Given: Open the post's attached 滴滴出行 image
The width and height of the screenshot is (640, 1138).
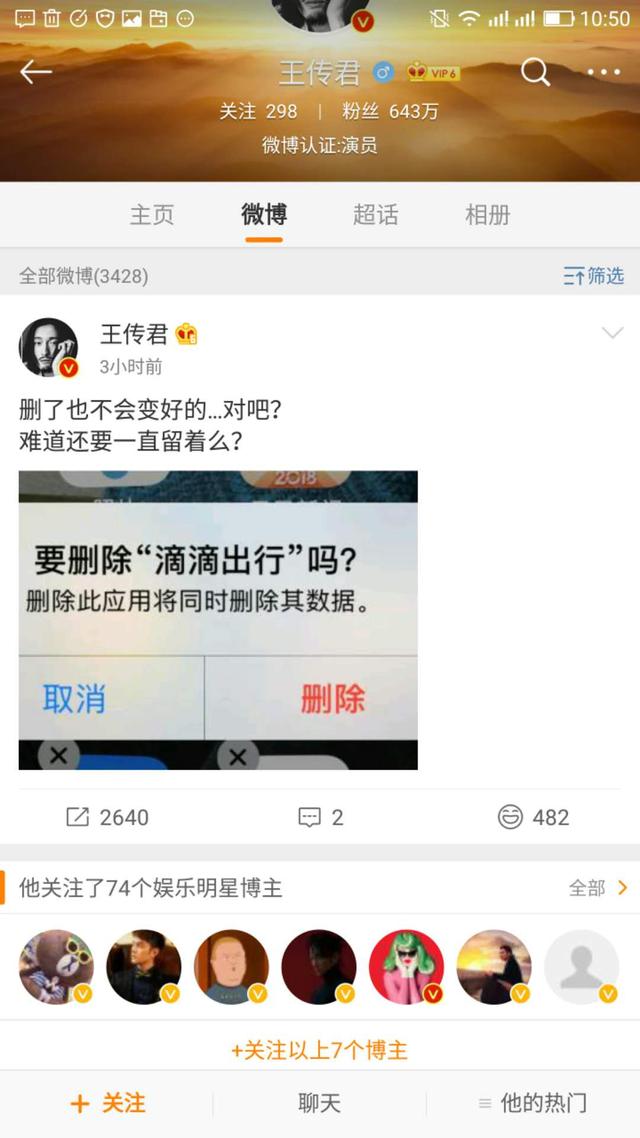Looking at the screenshot, I should point(218,620).
